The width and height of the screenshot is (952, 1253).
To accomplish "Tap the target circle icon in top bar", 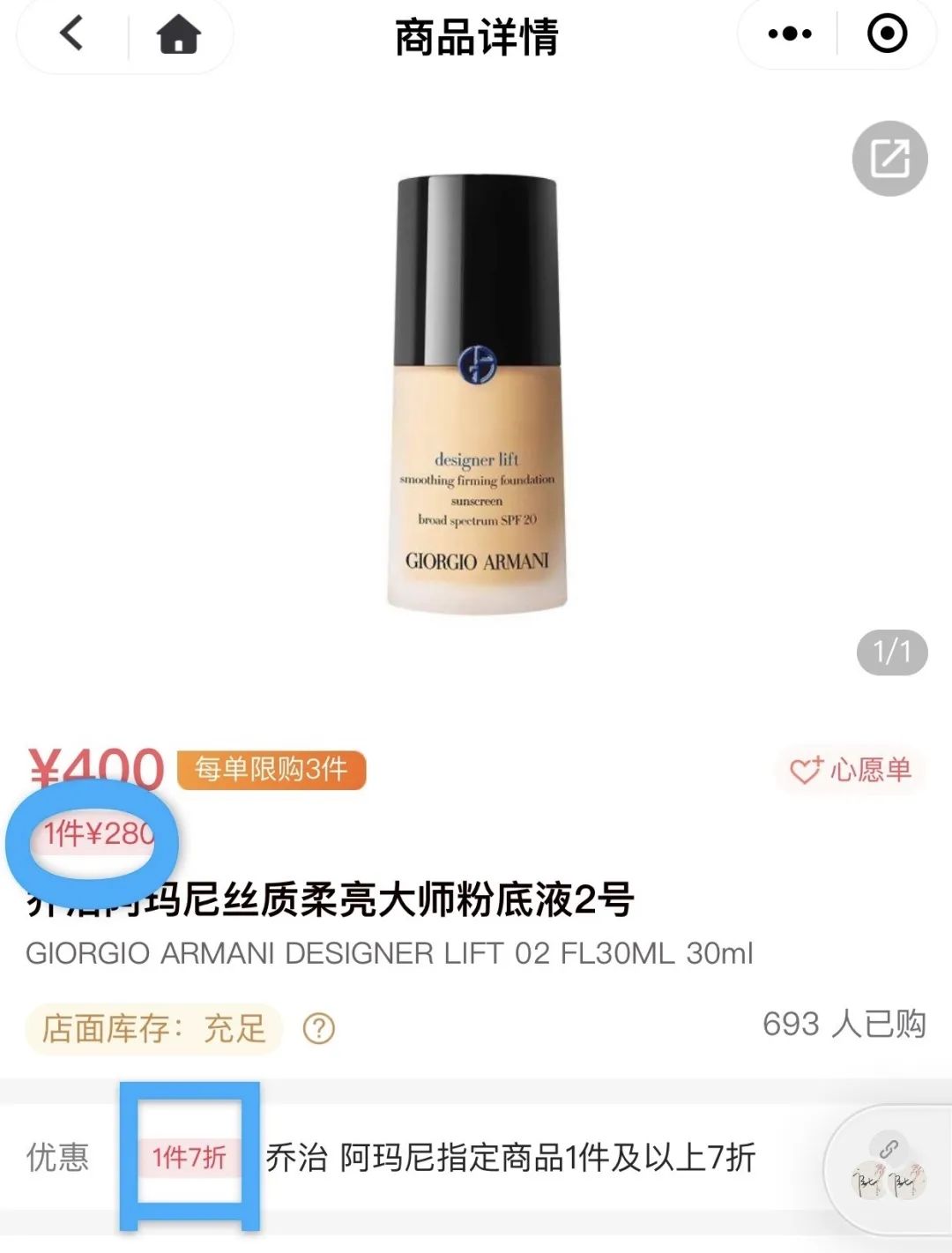I will 884,34.
